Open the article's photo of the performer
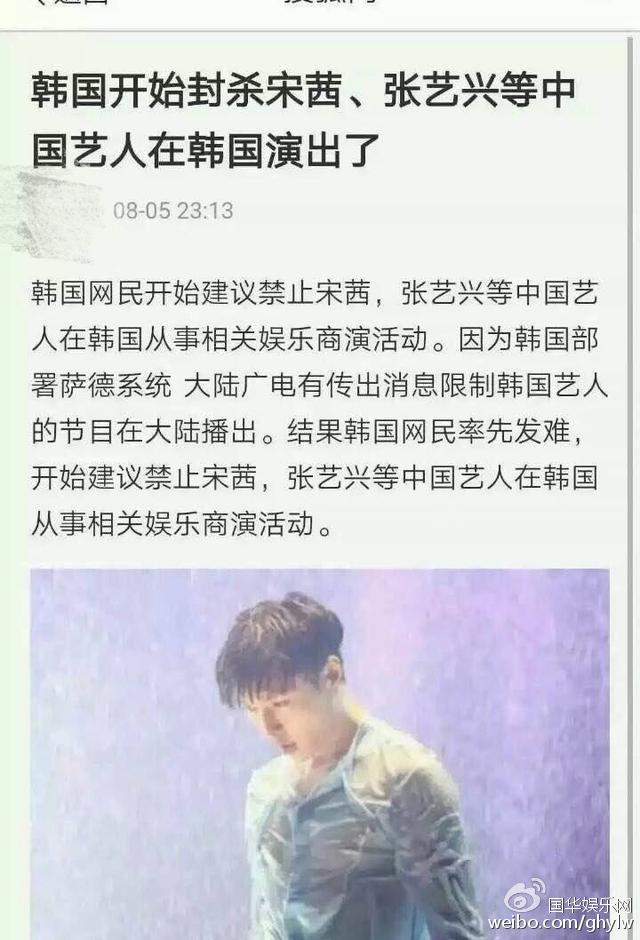This screenshot has width=640, height=940. (319, 752)
